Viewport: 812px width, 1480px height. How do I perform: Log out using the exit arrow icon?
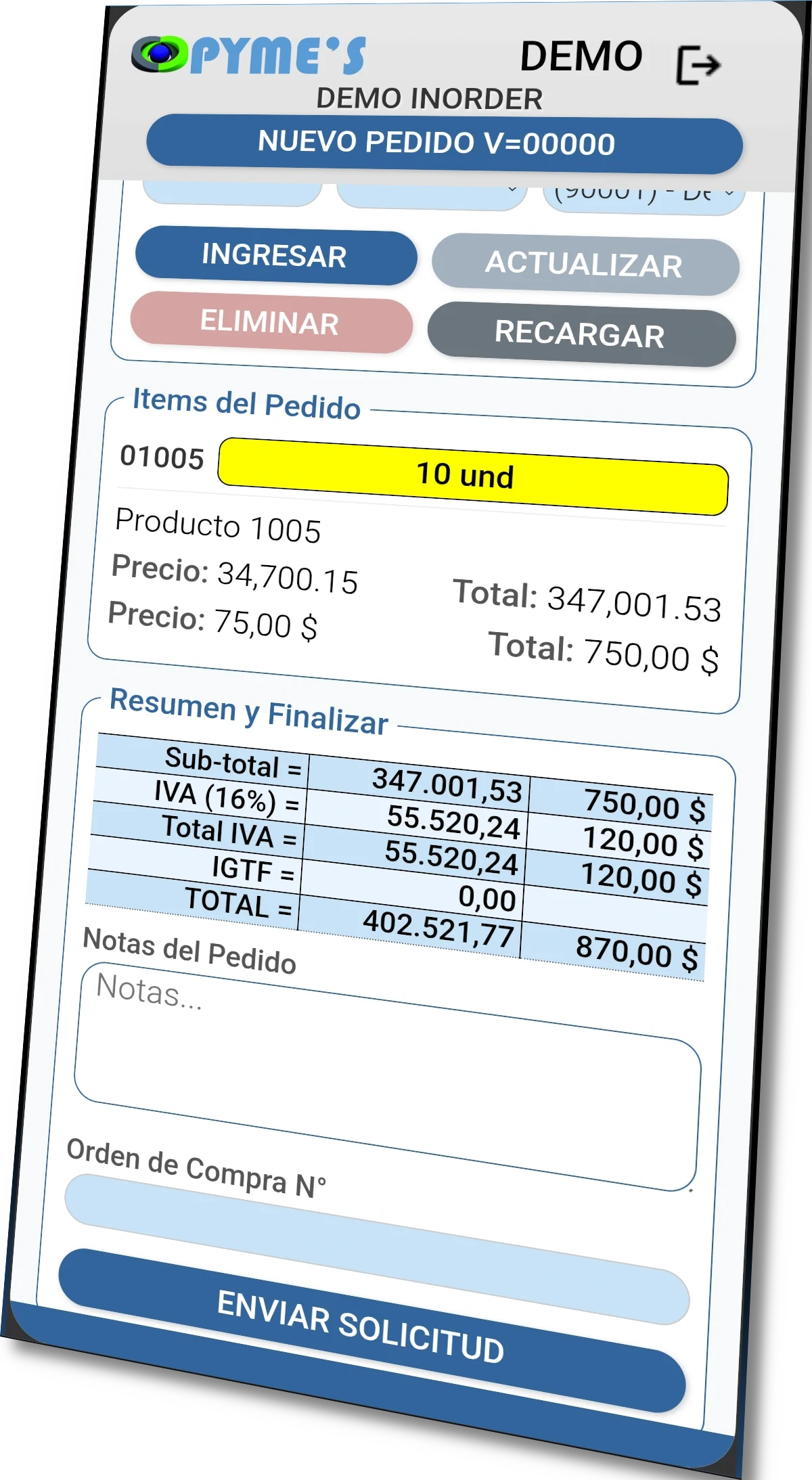click(x=698, y=66)
